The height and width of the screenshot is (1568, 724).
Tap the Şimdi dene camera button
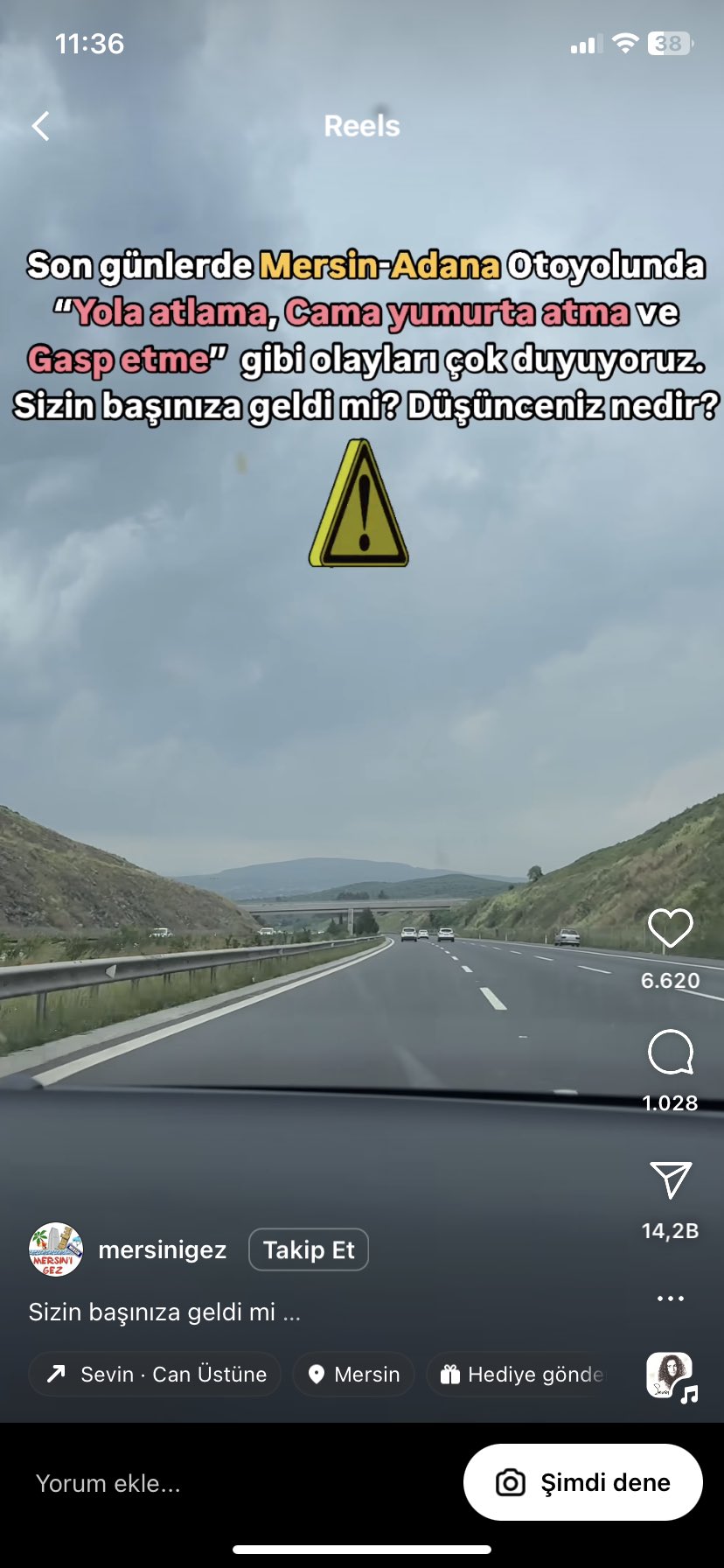pos(583,1482)
